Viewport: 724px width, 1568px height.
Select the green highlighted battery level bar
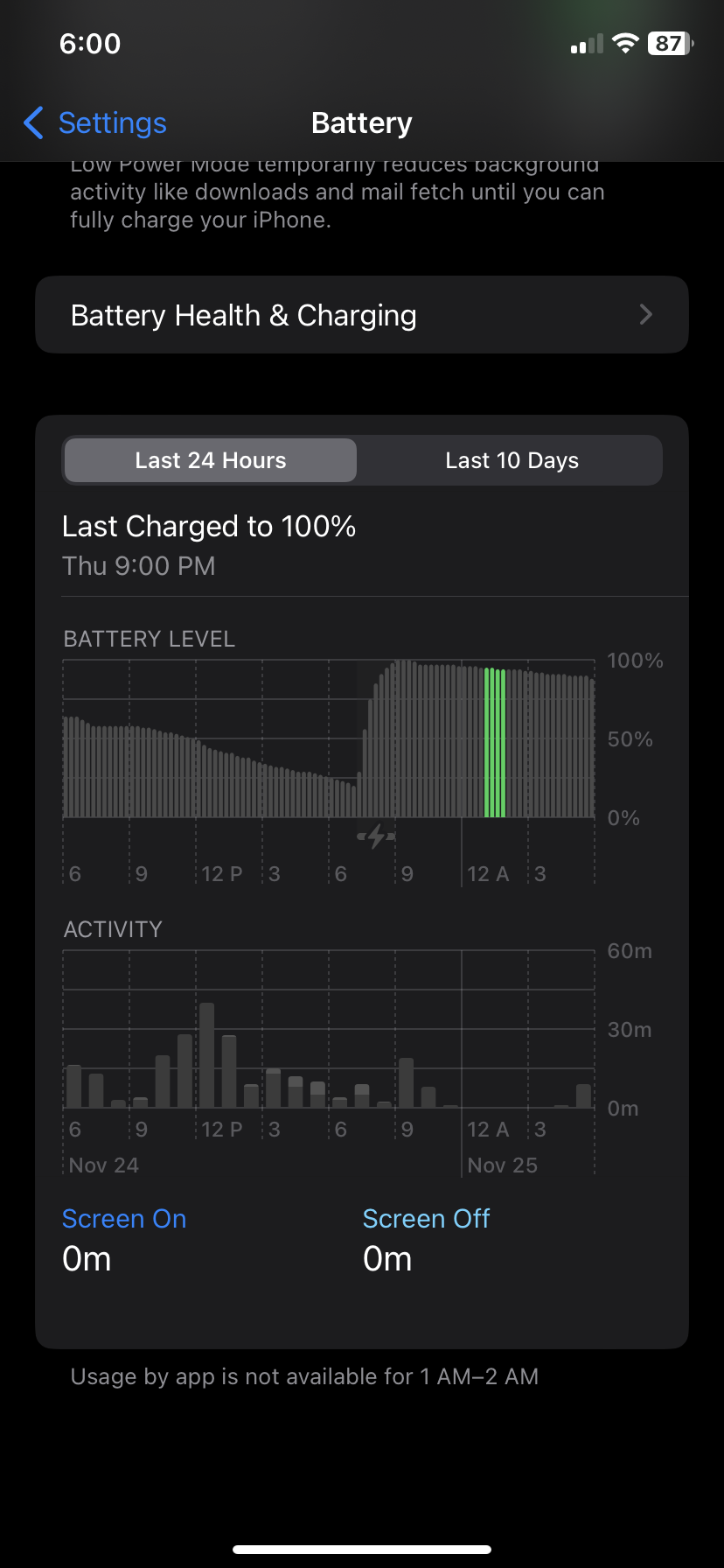click(495, 742)
